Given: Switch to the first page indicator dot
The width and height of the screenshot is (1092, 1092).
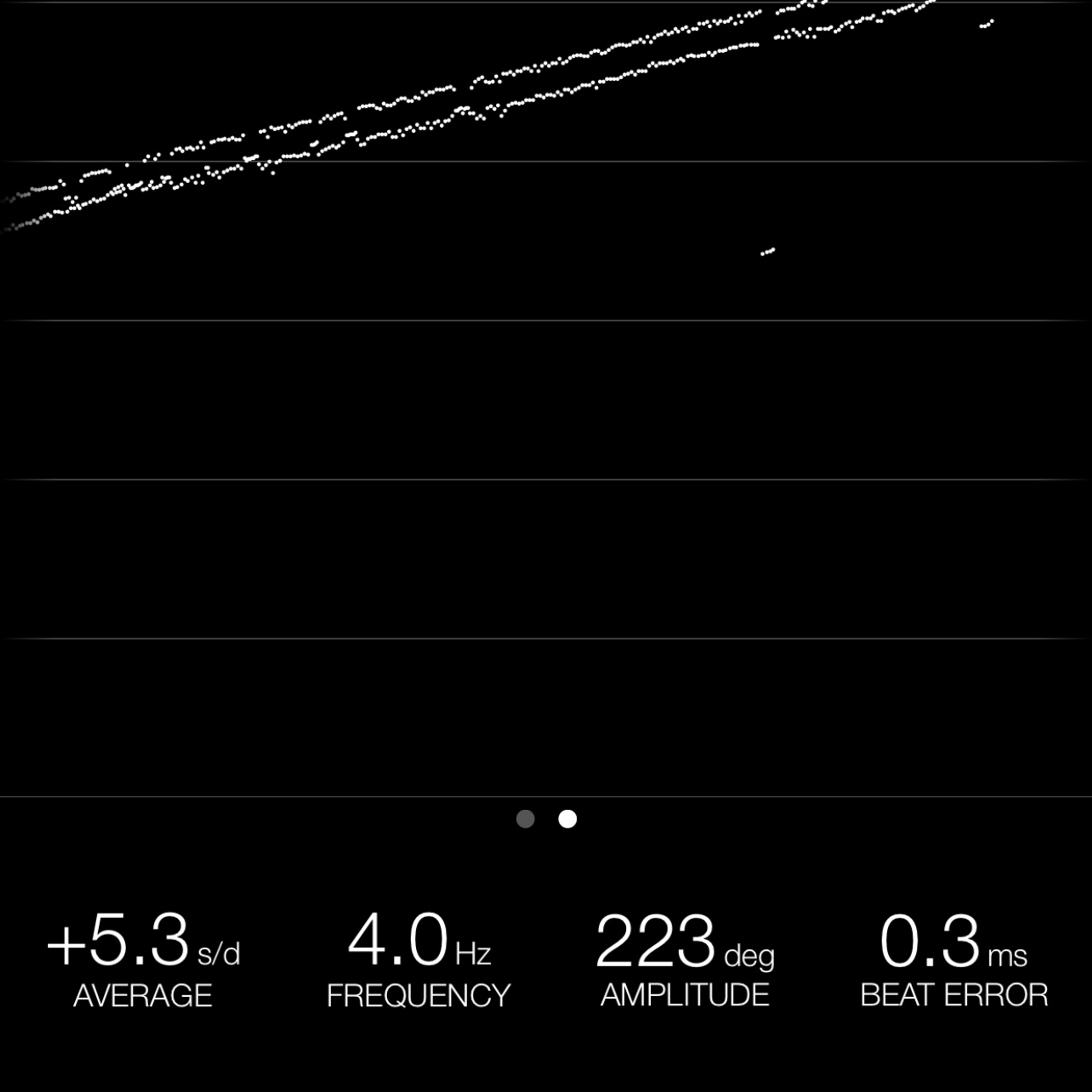Looking at the screenshot, I should tap(525, 819).
